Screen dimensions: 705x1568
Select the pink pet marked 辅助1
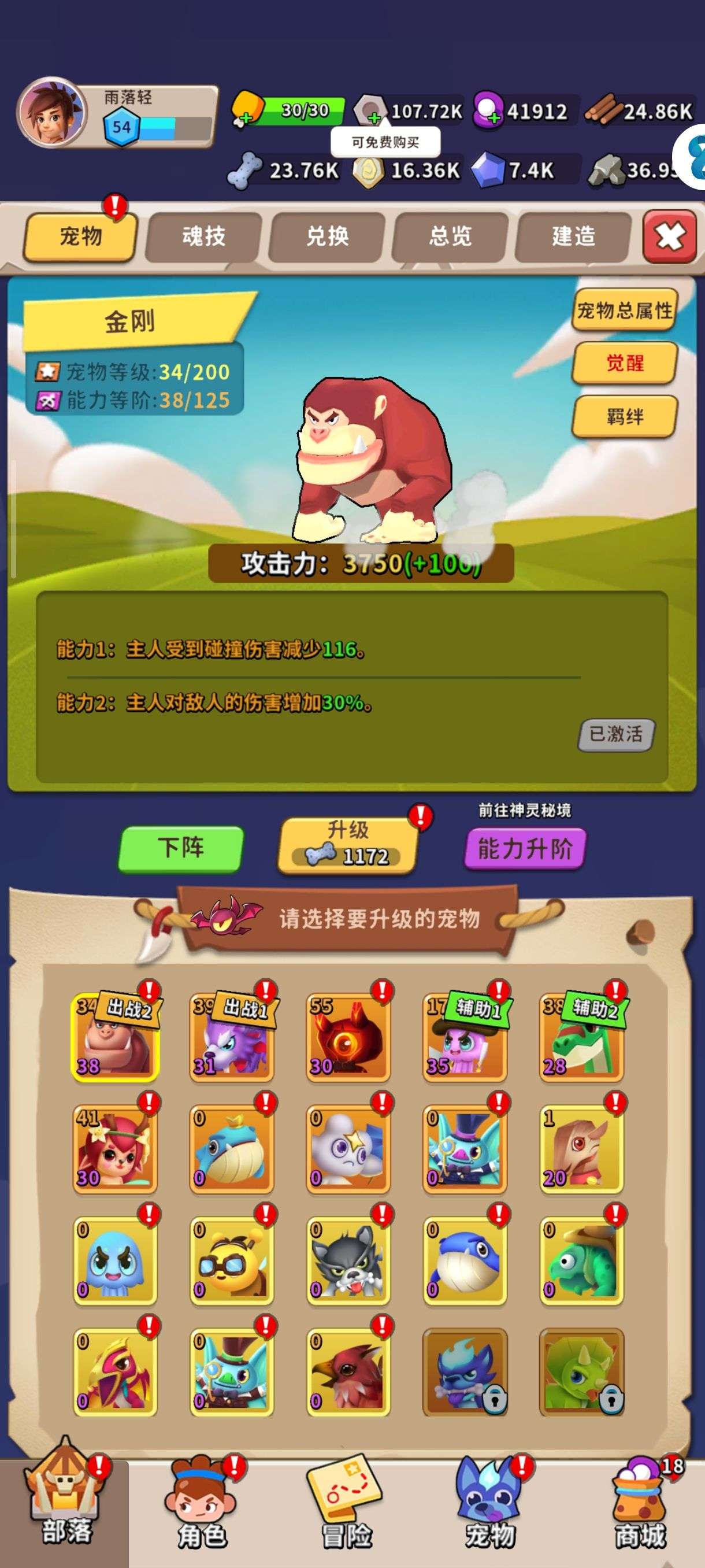(465, 1038)
